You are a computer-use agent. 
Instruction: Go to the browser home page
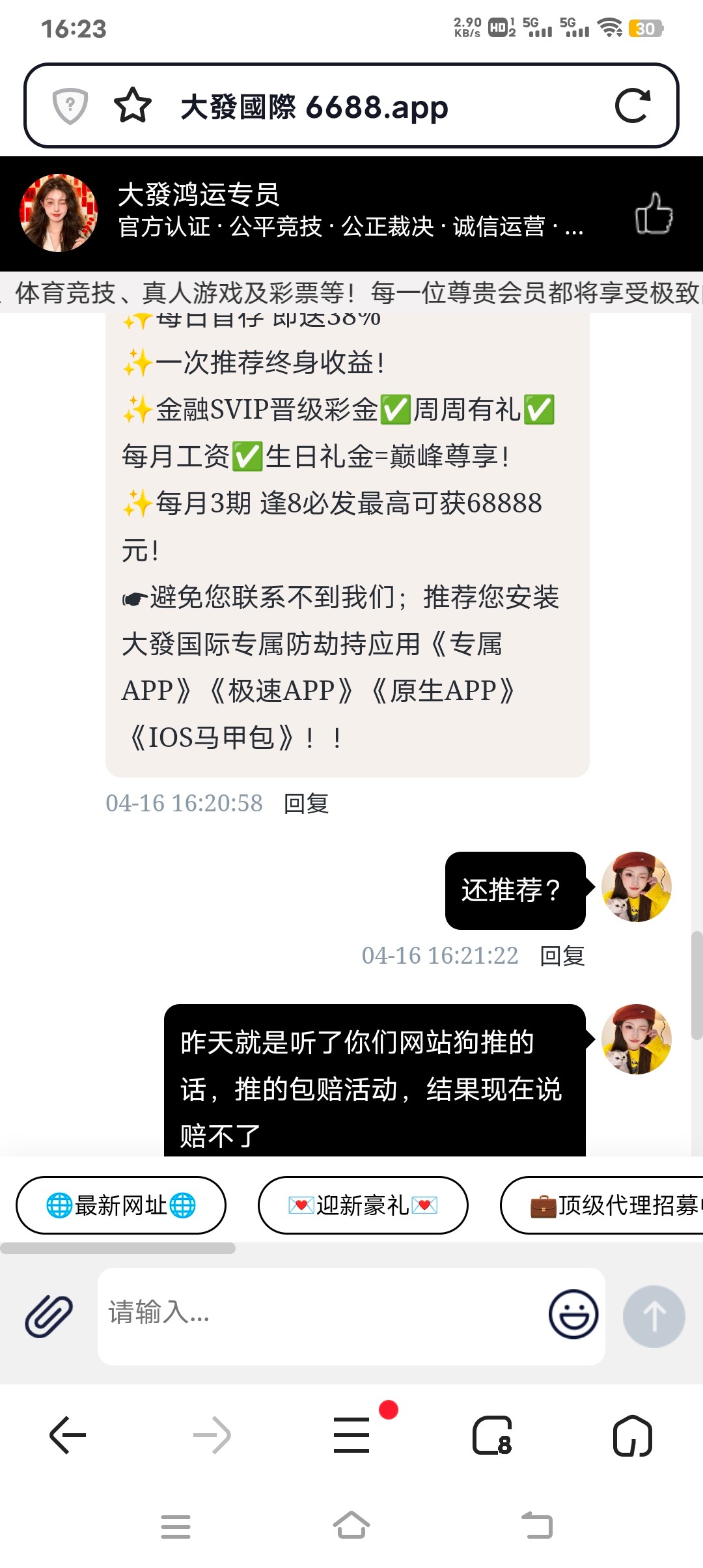tap(633, 1435)
